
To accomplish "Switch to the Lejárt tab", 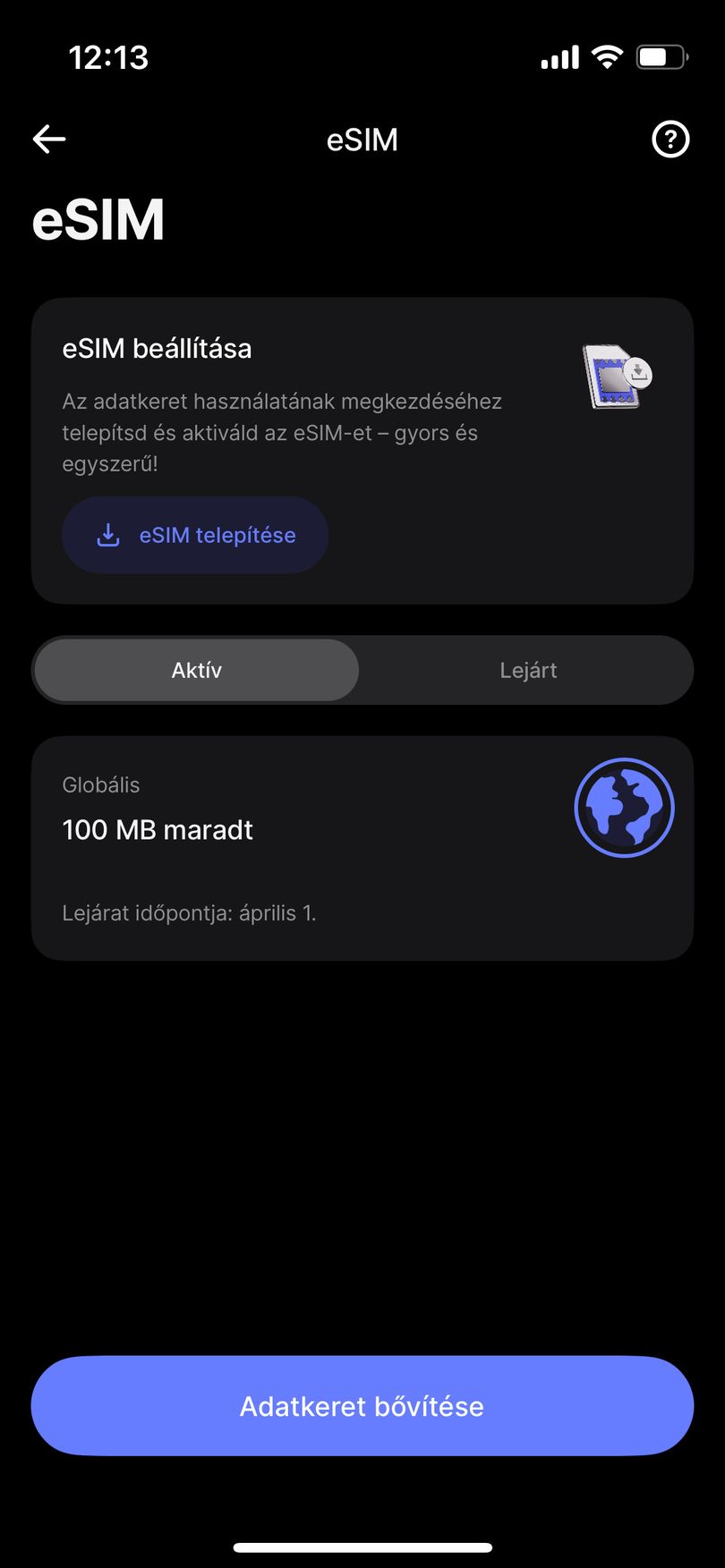I will 528,670.
